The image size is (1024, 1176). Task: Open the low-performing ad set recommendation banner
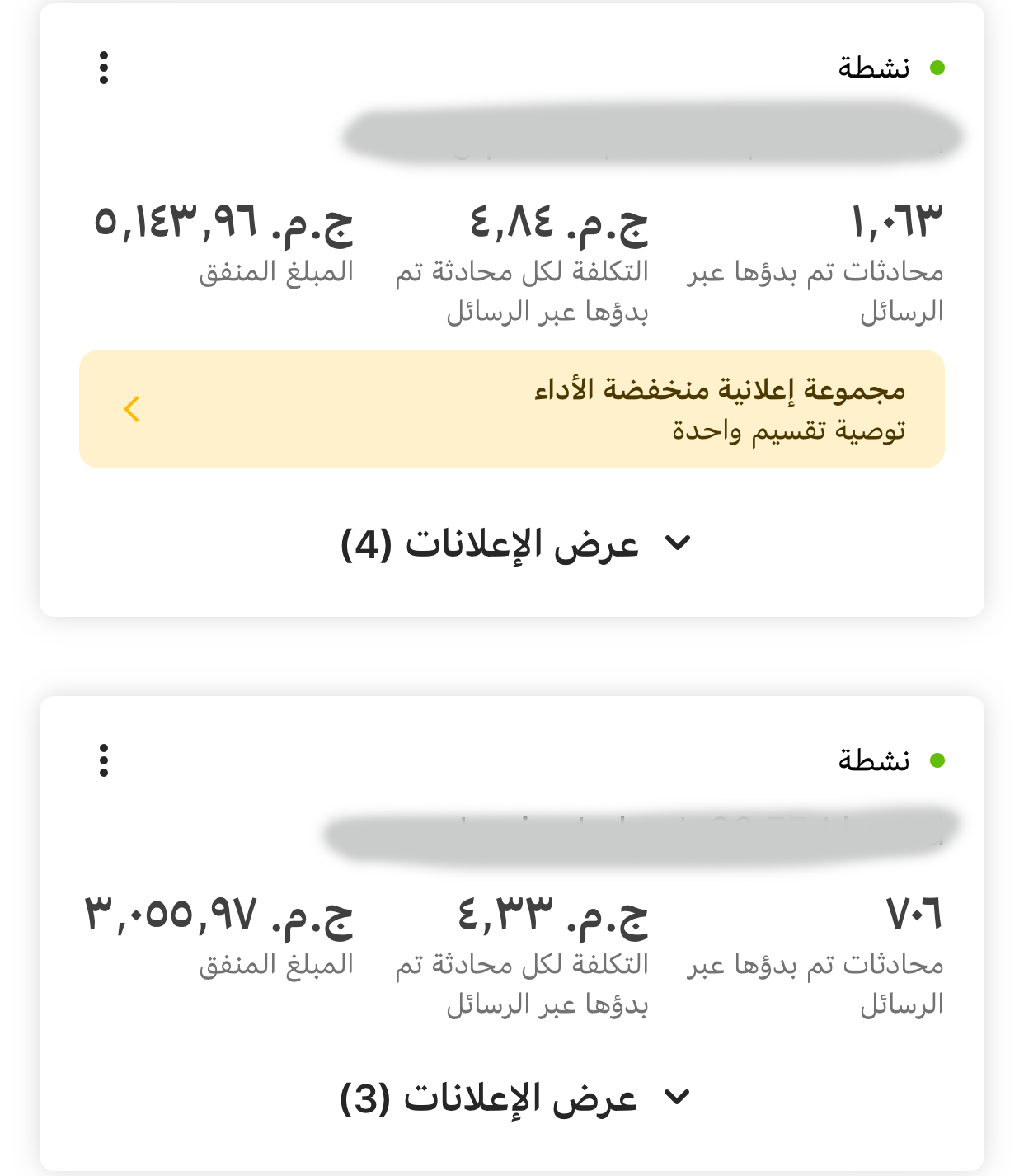pos(511,409)
